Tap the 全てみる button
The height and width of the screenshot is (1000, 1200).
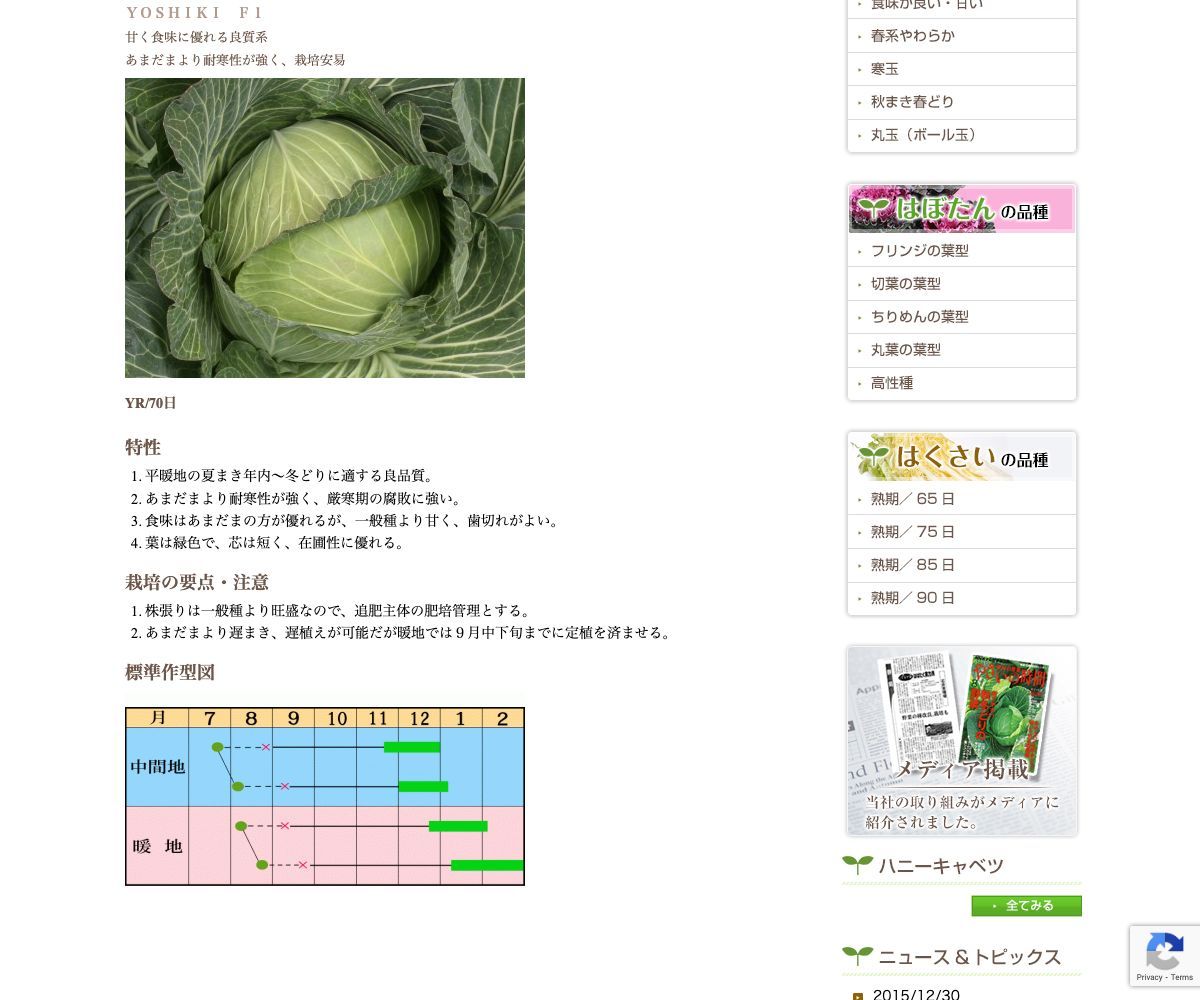click(x=1026, y=906)
